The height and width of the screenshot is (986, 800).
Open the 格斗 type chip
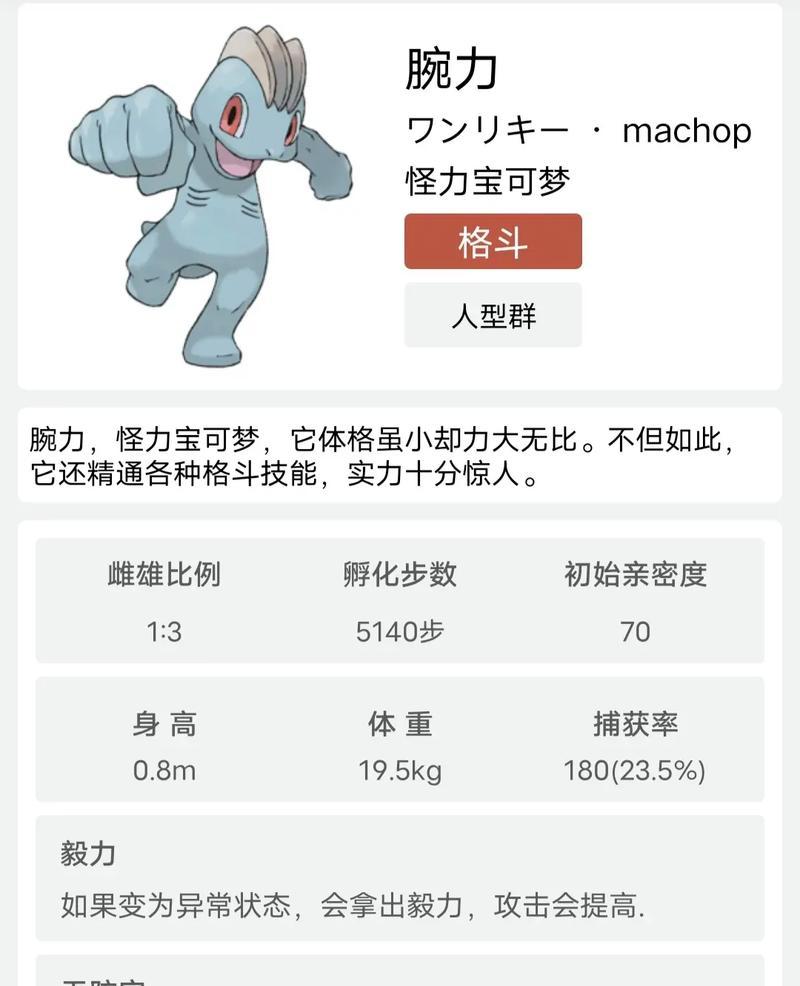493,242
